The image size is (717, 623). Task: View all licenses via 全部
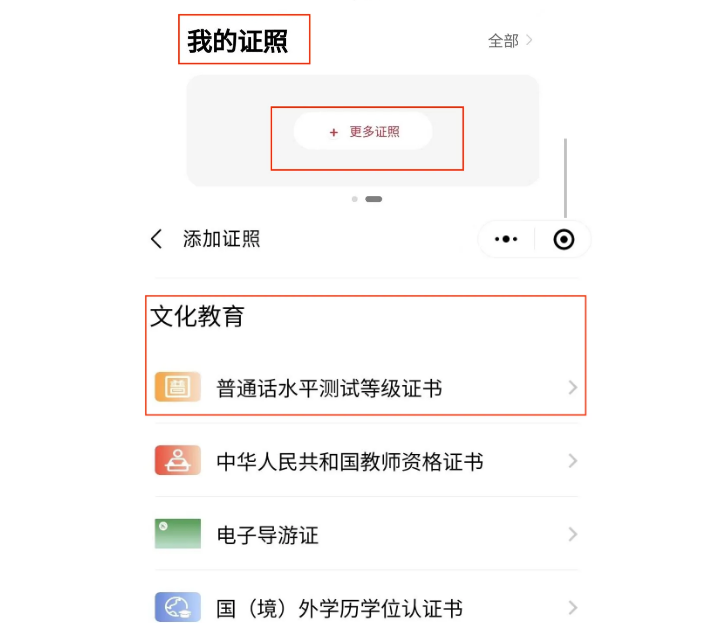pos(510,41)
